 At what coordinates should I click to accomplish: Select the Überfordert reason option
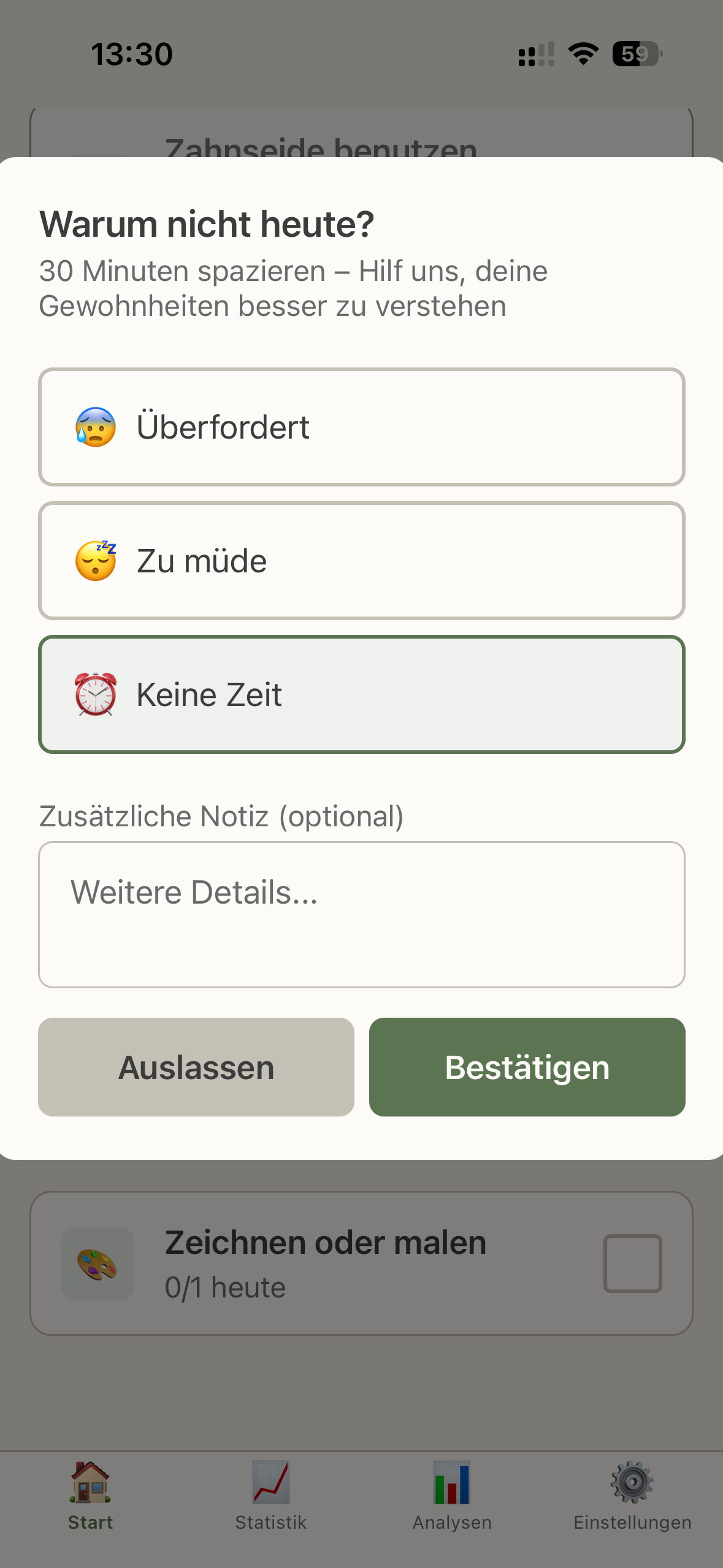point(361,426)
